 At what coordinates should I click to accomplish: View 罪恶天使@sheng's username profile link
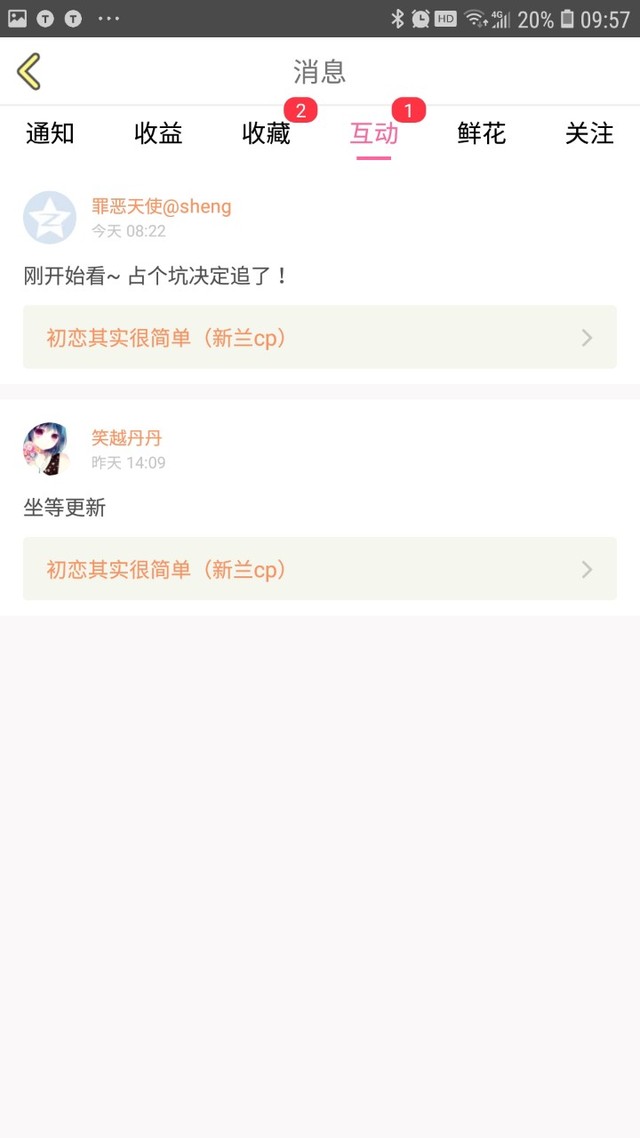(161, 207)
